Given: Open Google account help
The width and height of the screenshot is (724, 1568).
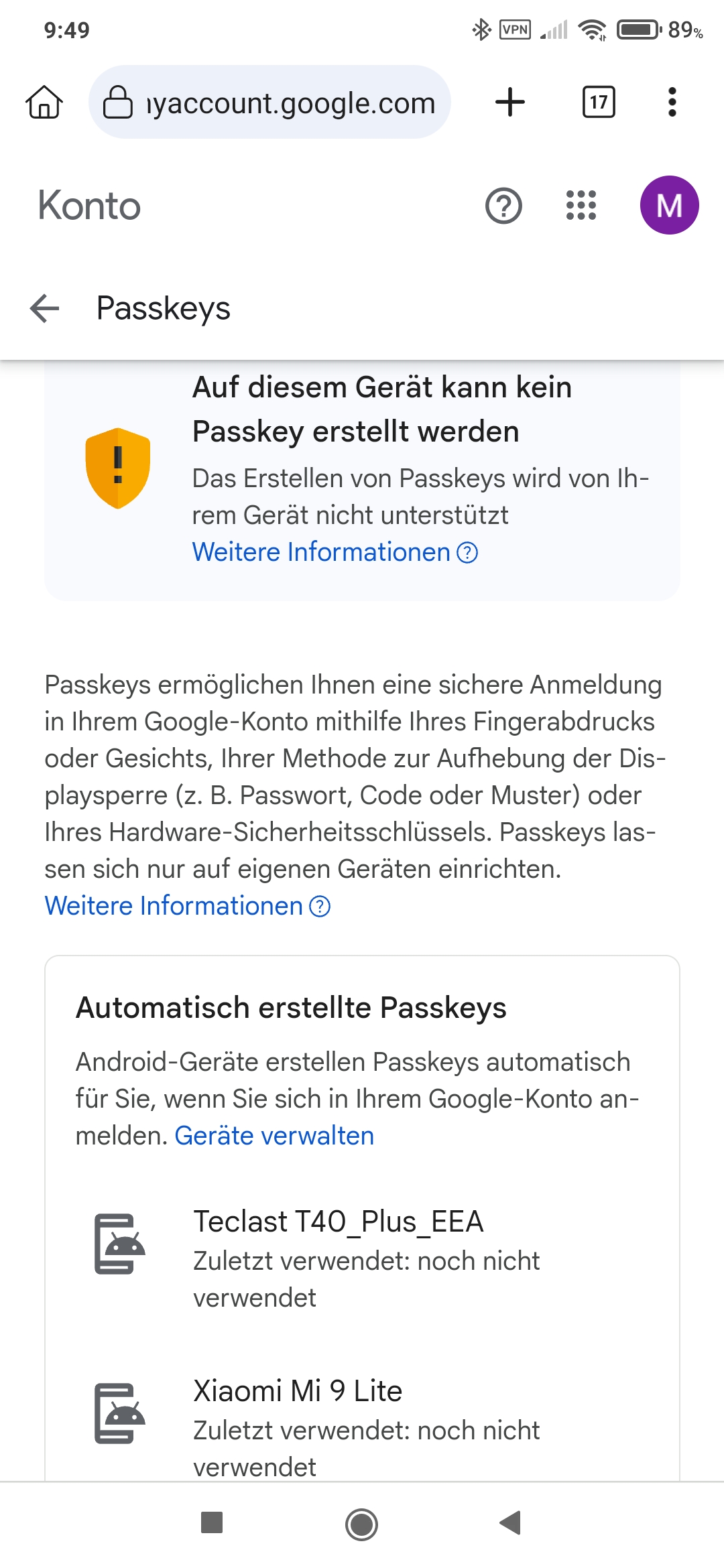Looking at the screenshot, I should [x=503, y=206].
